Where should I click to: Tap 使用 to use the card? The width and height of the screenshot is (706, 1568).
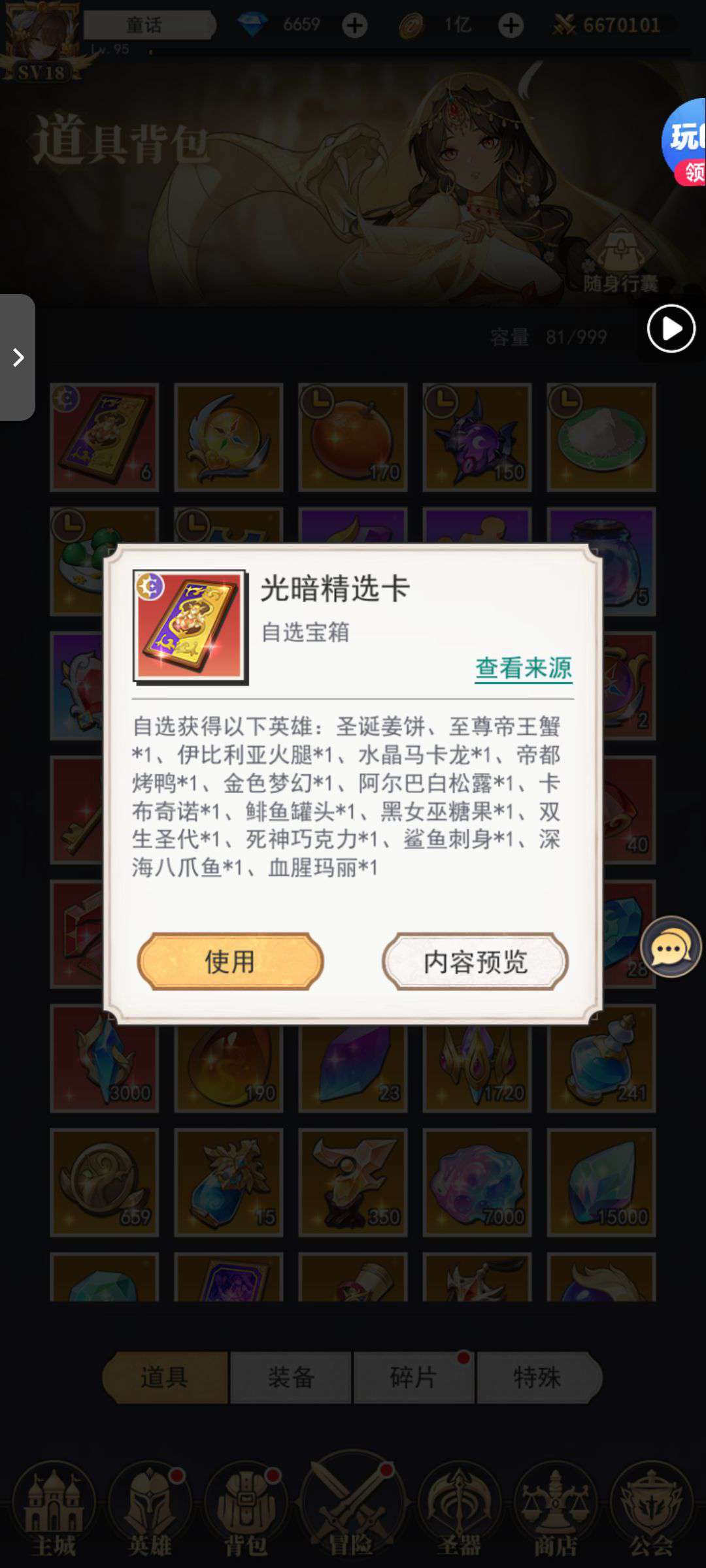tap(230, 961)
